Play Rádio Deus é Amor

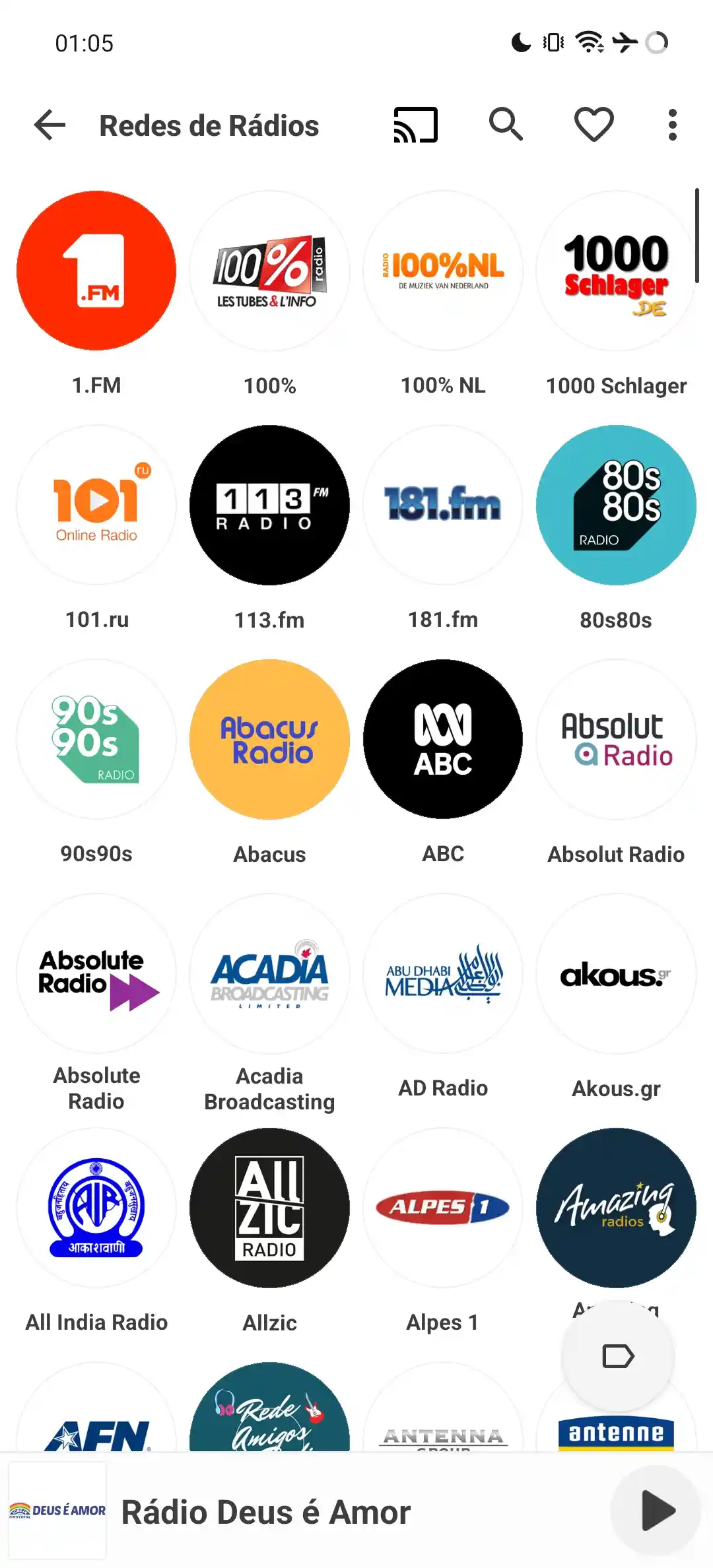coord(656,1511)
